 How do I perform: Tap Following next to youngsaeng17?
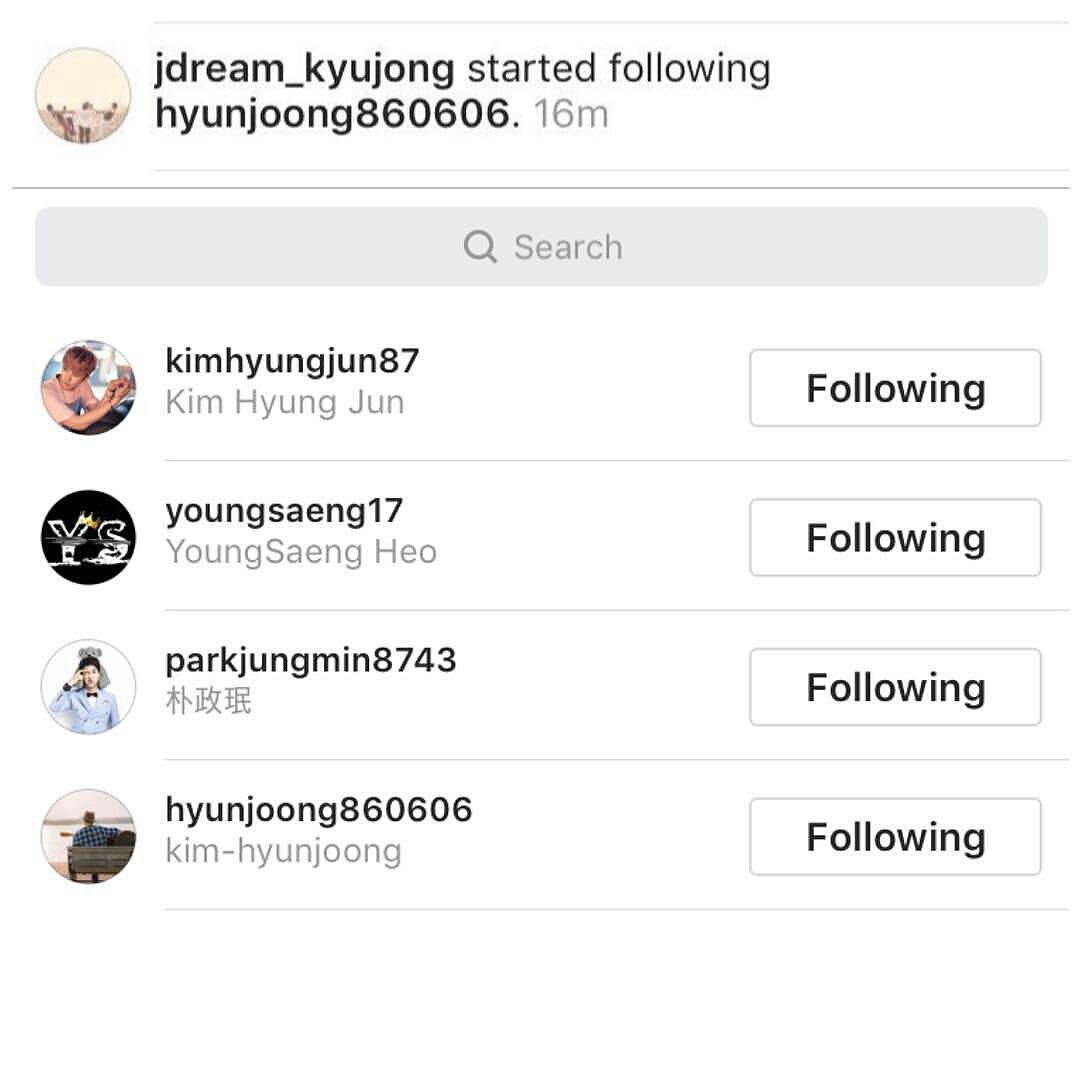point(895,538)
